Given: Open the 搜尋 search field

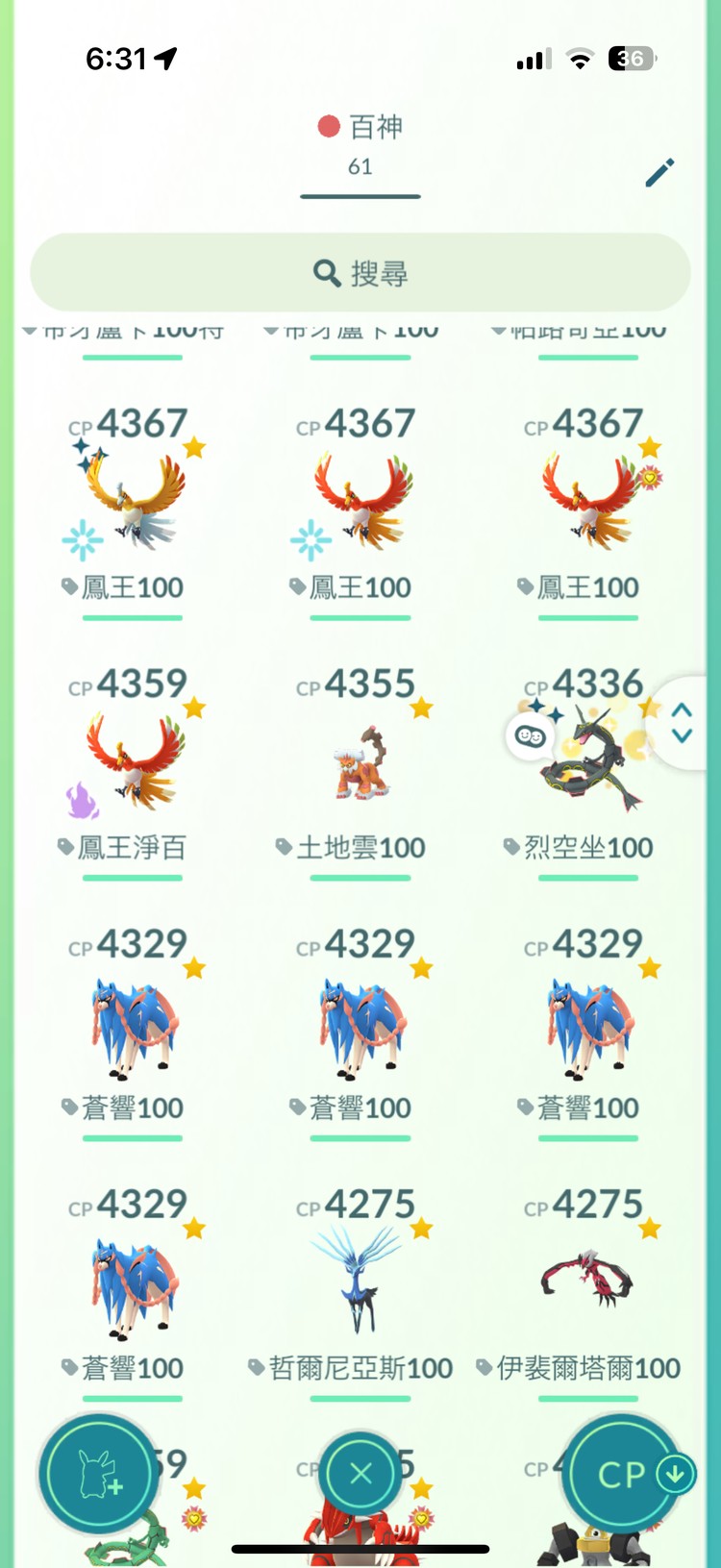Looking at the screenshot, I should [x=360, y=274].
